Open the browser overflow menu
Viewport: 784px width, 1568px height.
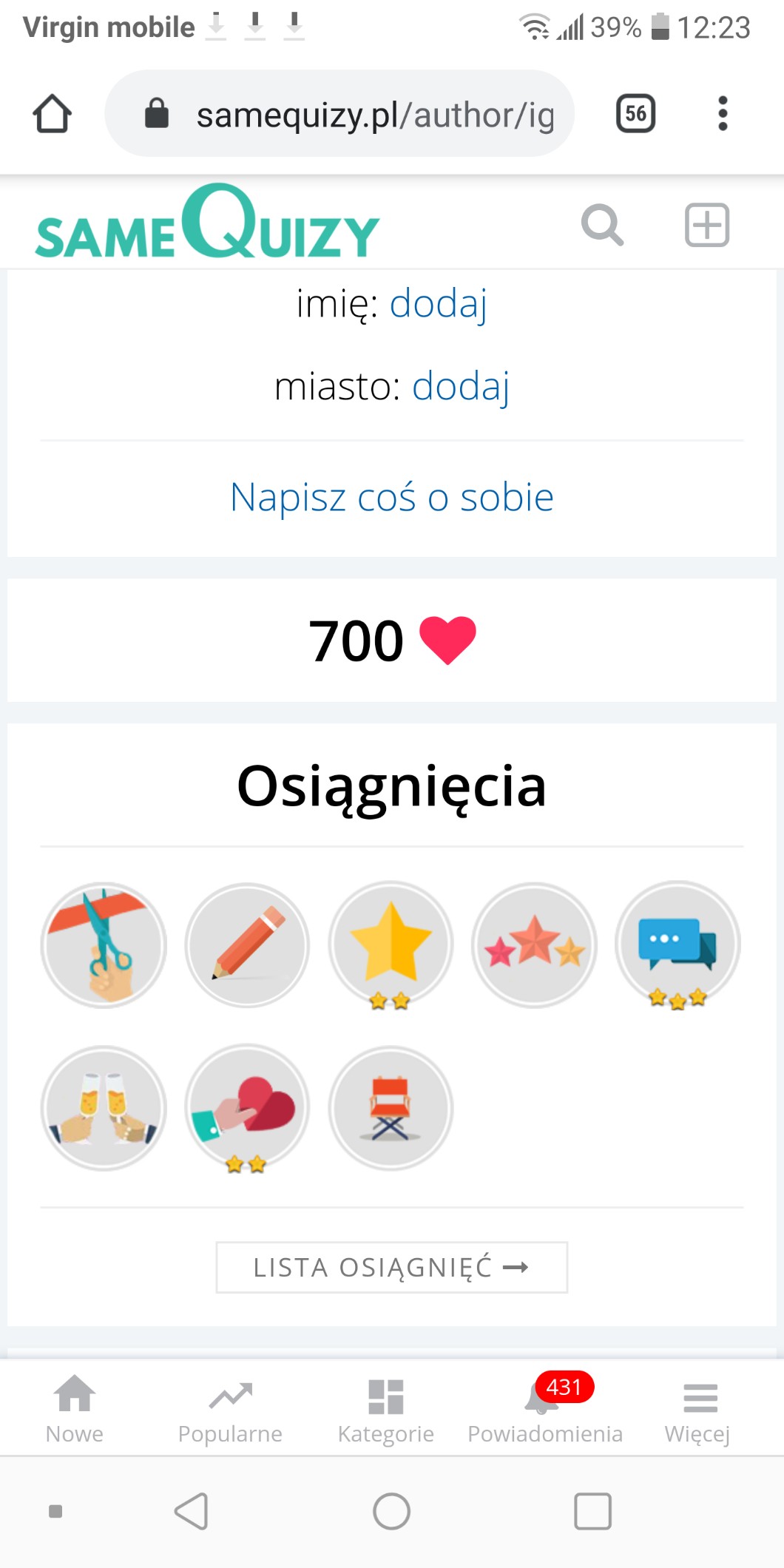pyautogui.click(x=723, y=114)
